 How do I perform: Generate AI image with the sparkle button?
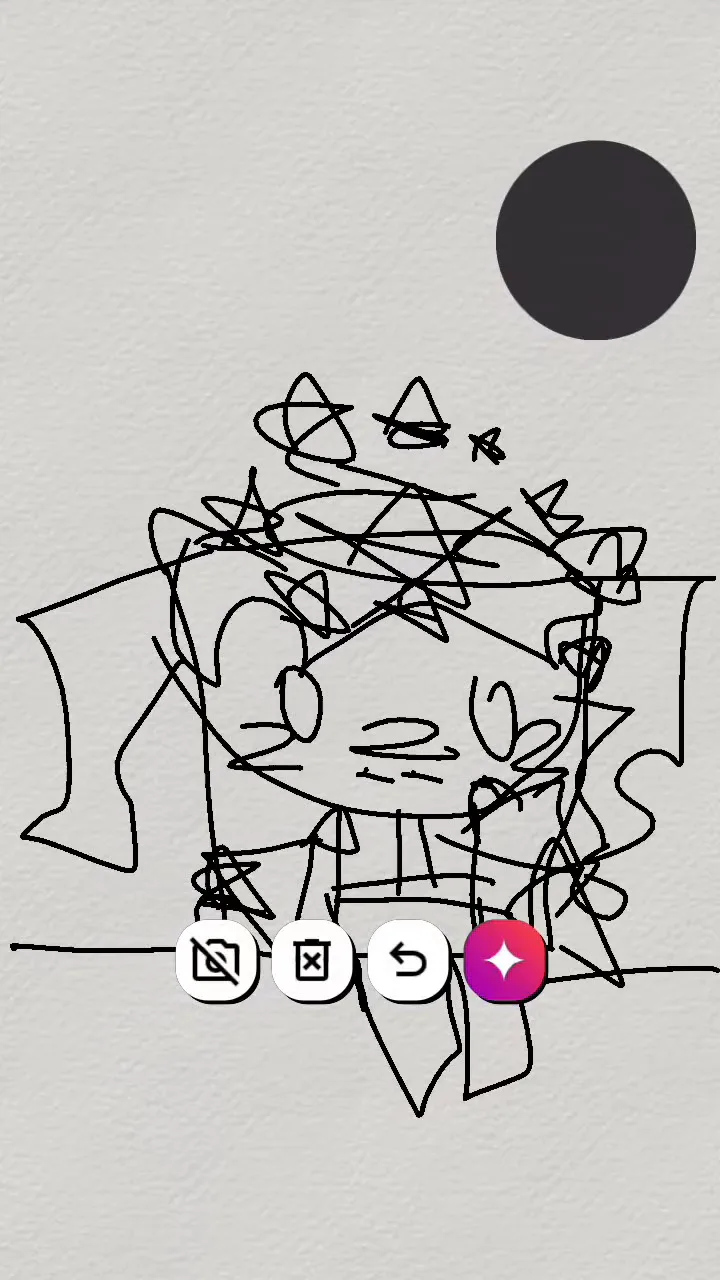click(x=505, y=961)
